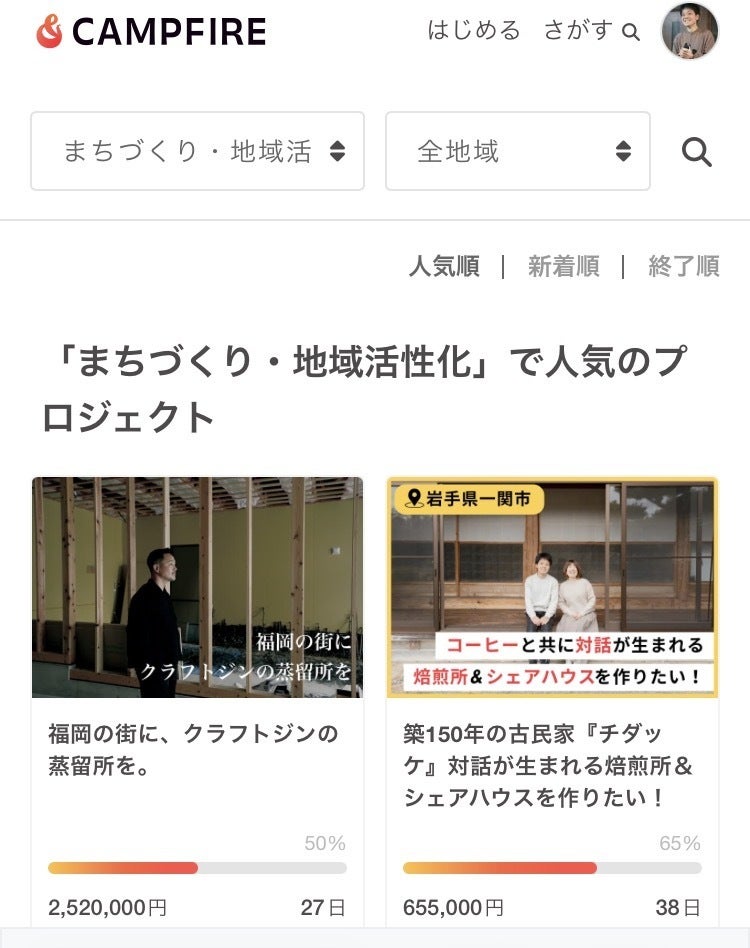Tap the はじめる link
Image resolution: width=750 pixels, height=948 pixels.
click(474, 31)
